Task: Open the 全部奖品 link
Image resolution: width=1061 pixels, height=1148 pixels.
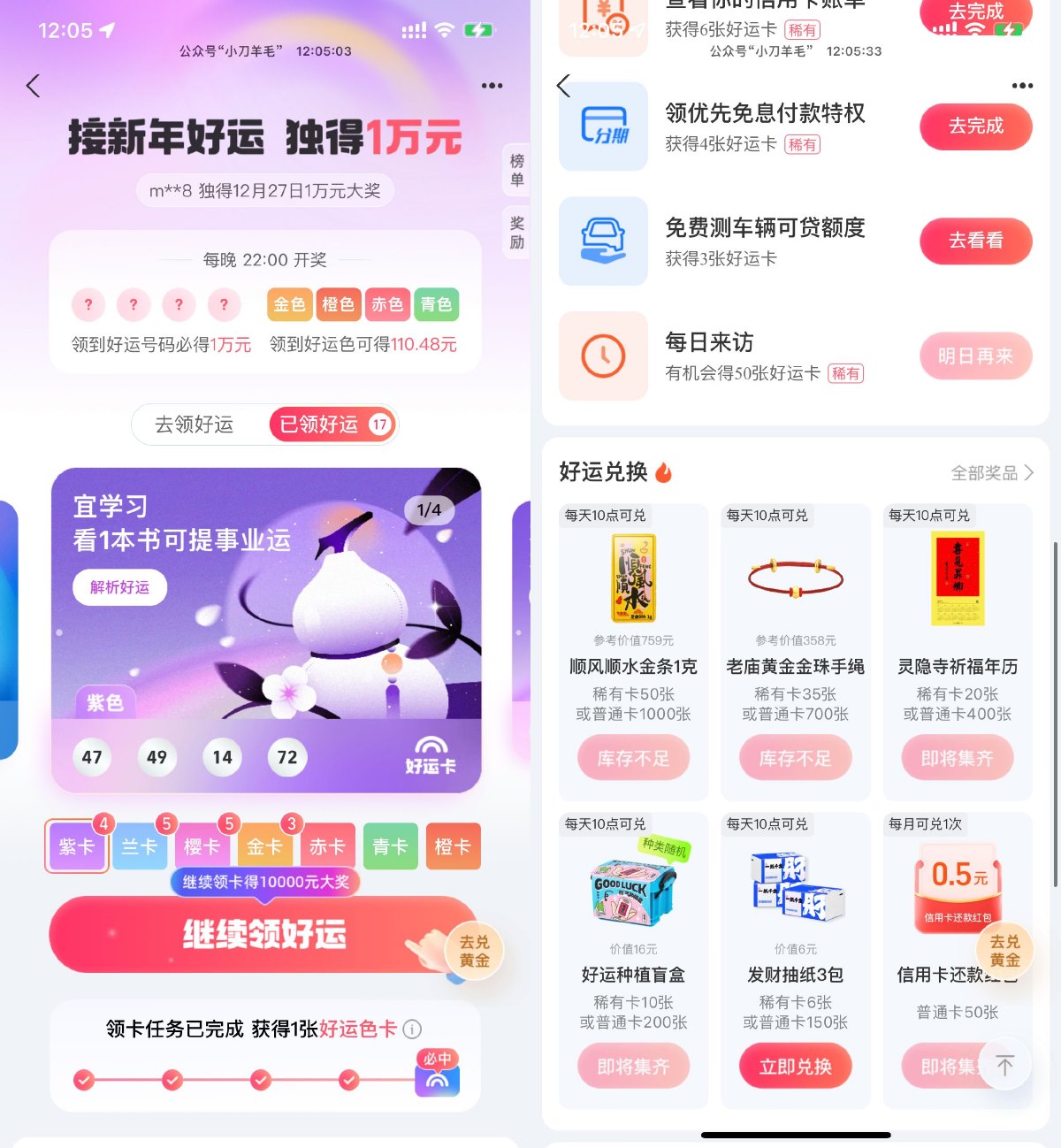Action: pyautogui.click(x=991, y=473)
